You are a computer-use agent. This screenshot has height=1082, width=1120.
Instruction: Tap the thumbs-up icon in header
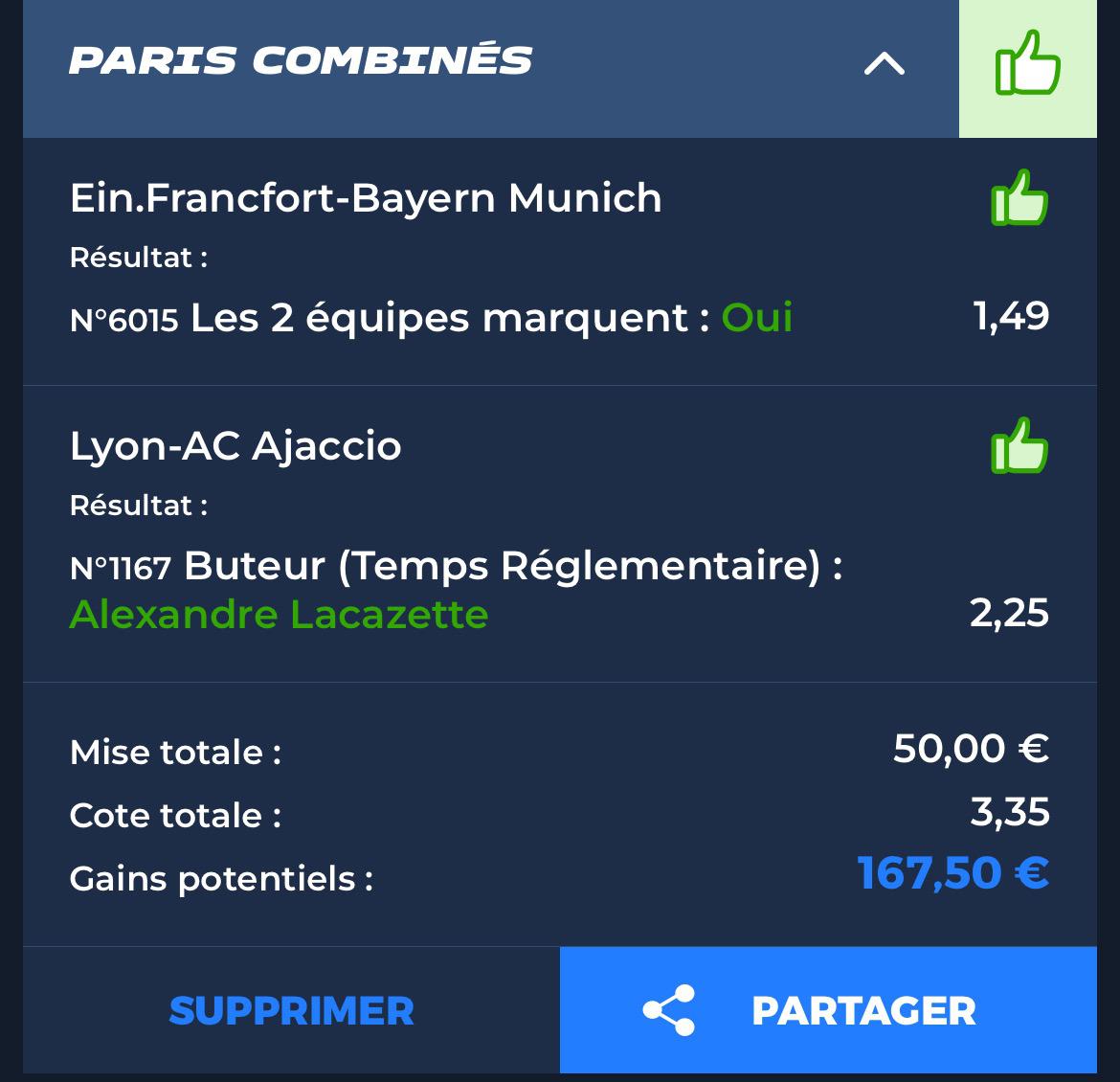pos(1027,64)
